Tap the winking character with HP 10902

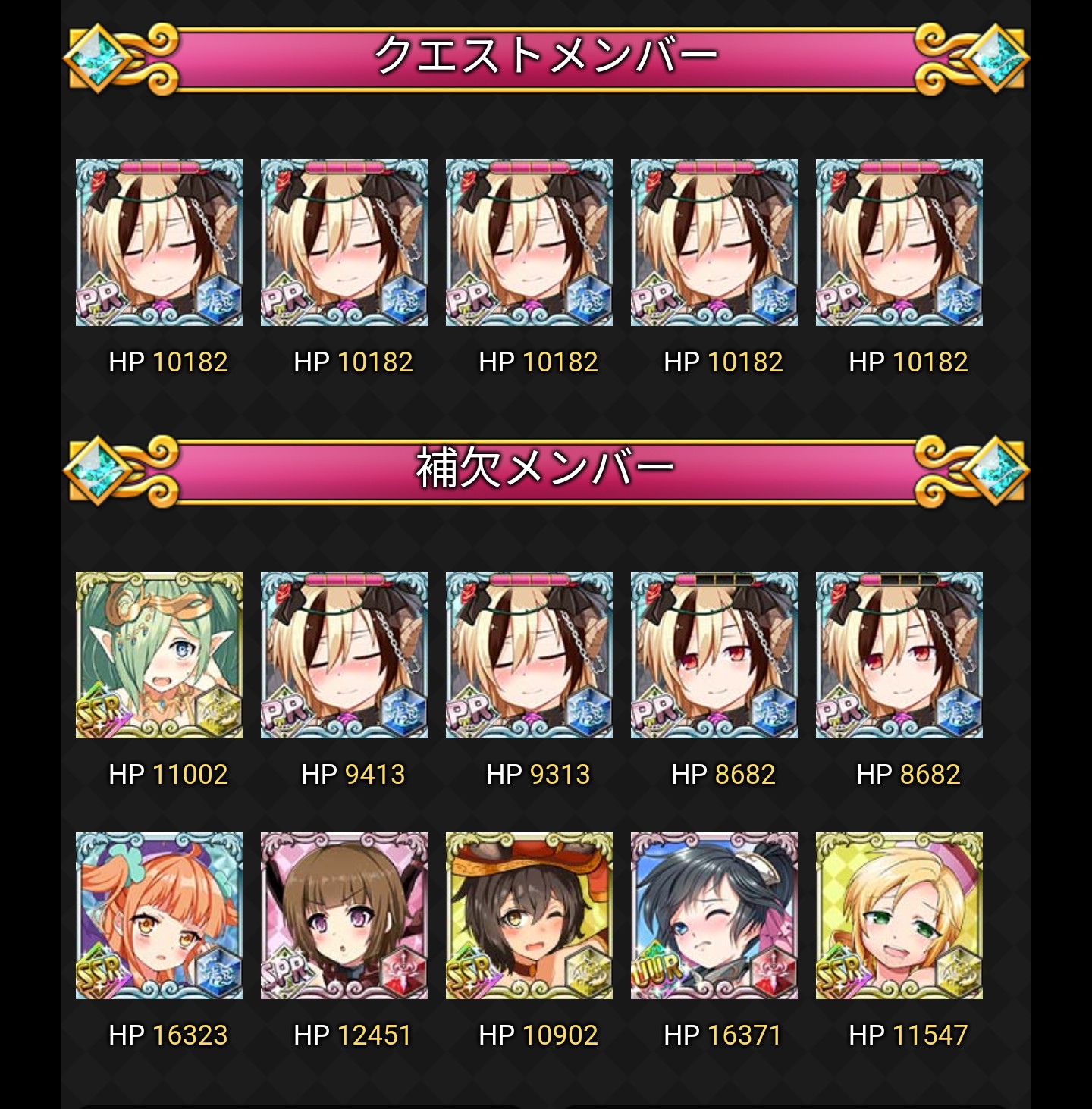tap(529, 916)
